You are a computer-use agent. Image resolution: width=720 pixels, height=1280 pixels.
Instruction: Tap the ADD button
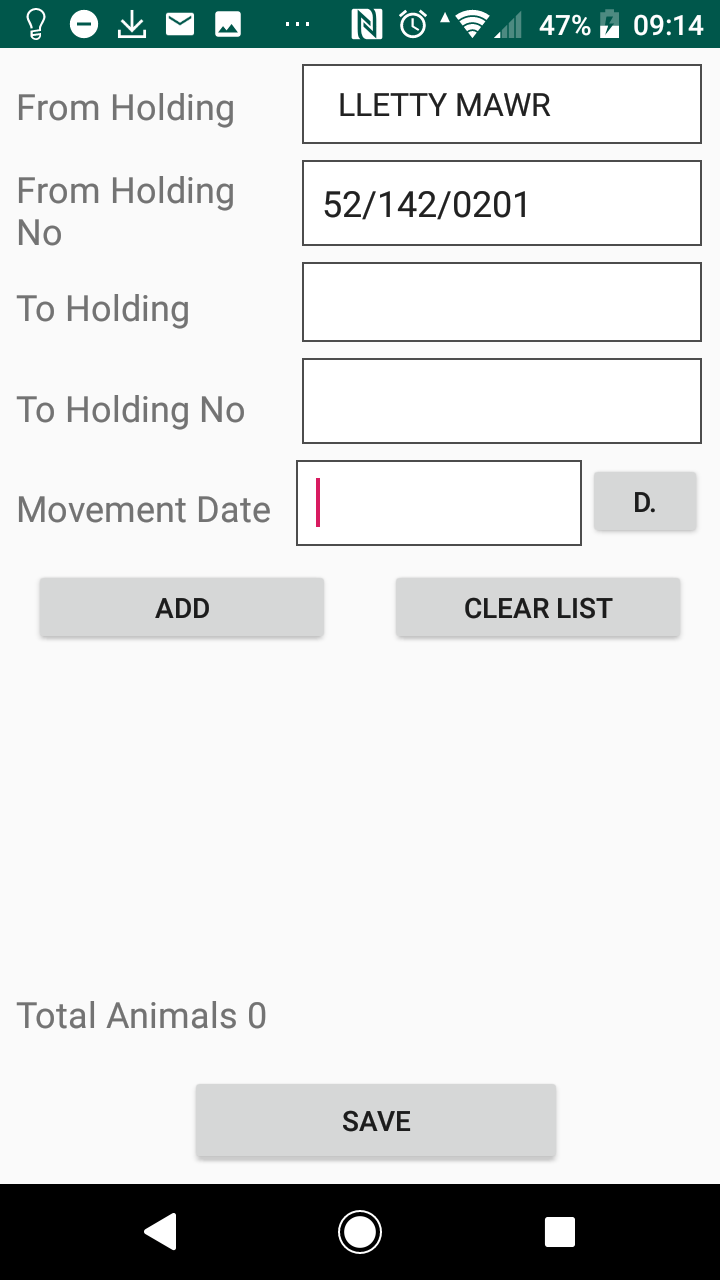click(182, 608)
